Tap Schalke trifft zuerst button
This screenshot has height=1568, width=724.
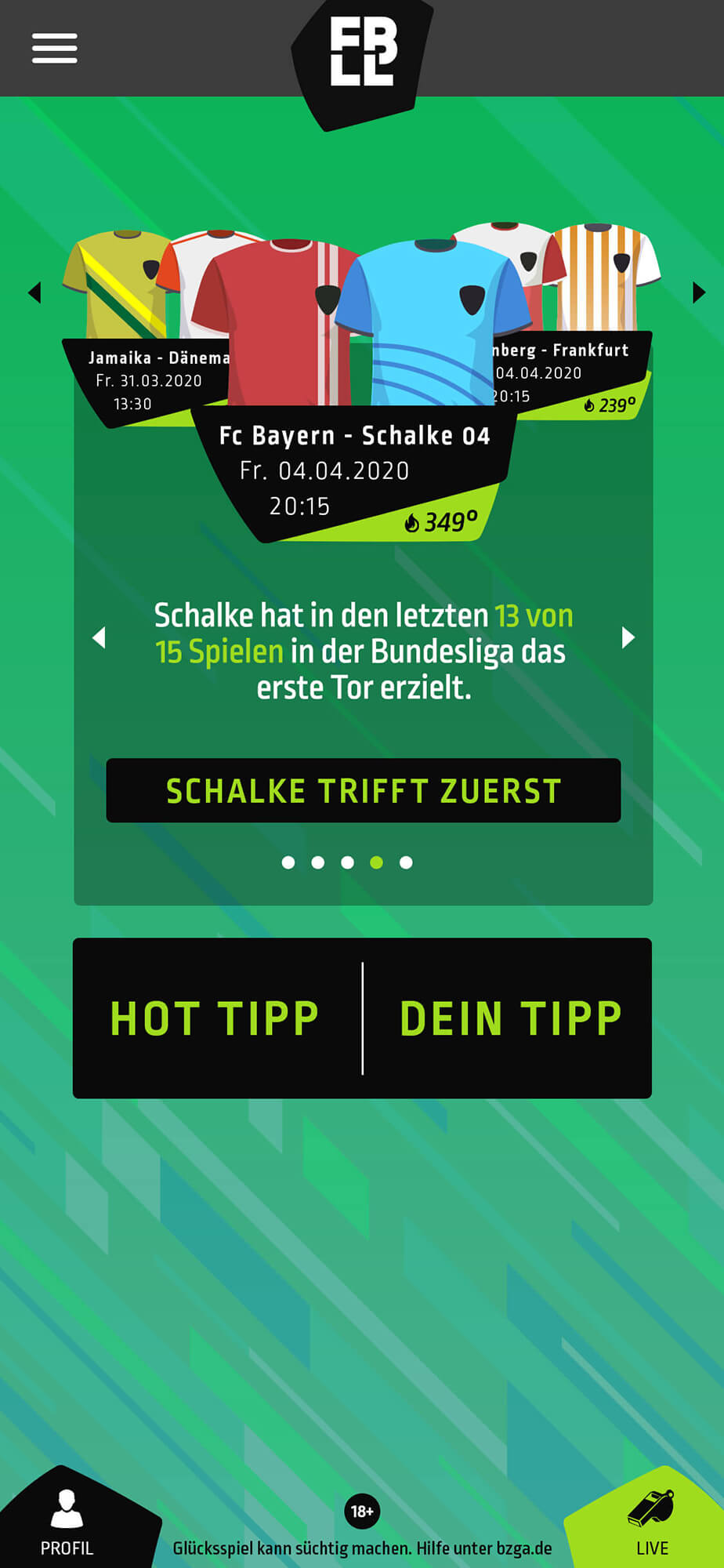pyautogui.click(x=363, y=790)
